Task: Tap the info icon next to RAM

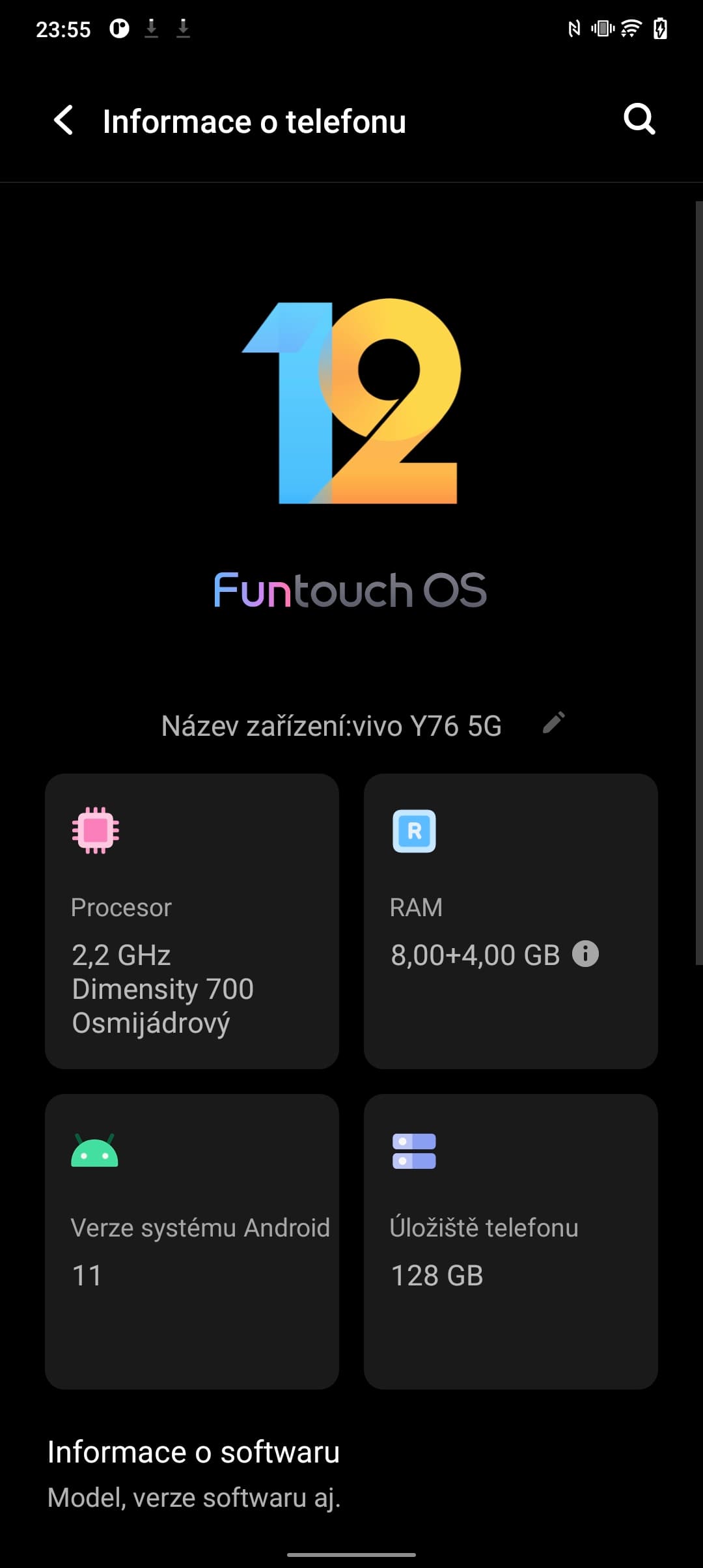Action: click(585, 954)
